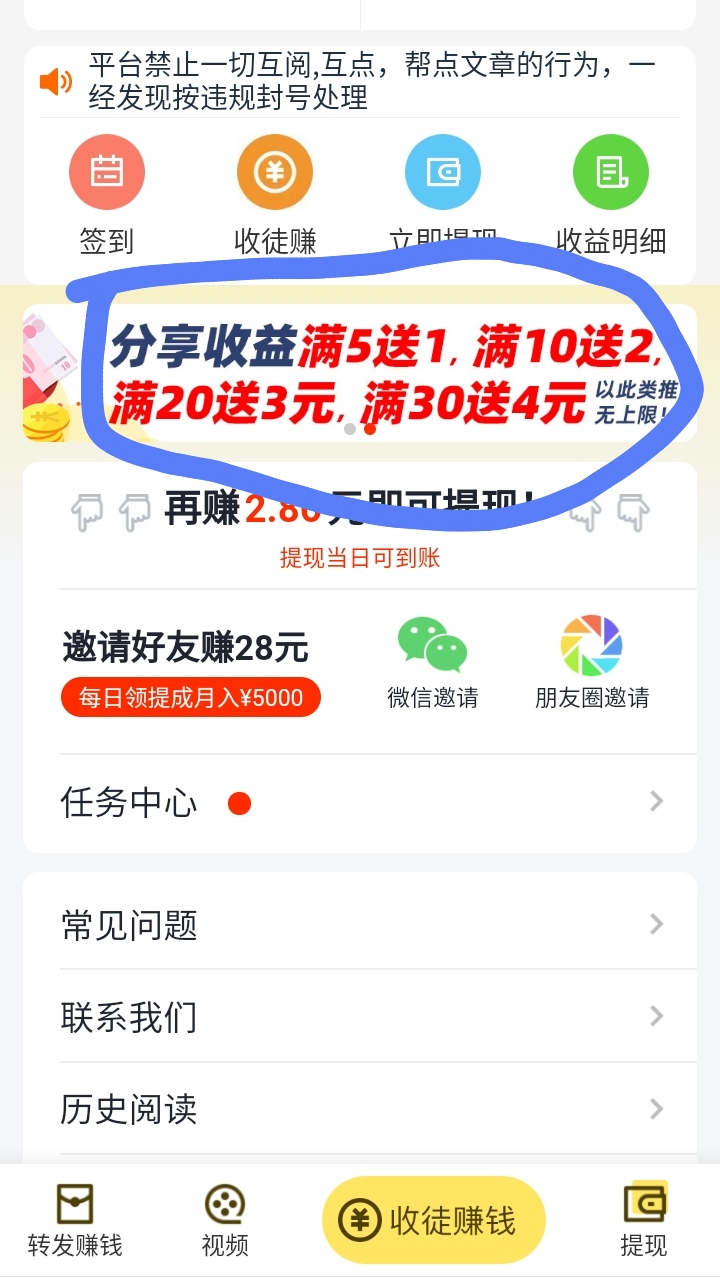Open the 联系我们 menu entry

tap(360, 1016)
